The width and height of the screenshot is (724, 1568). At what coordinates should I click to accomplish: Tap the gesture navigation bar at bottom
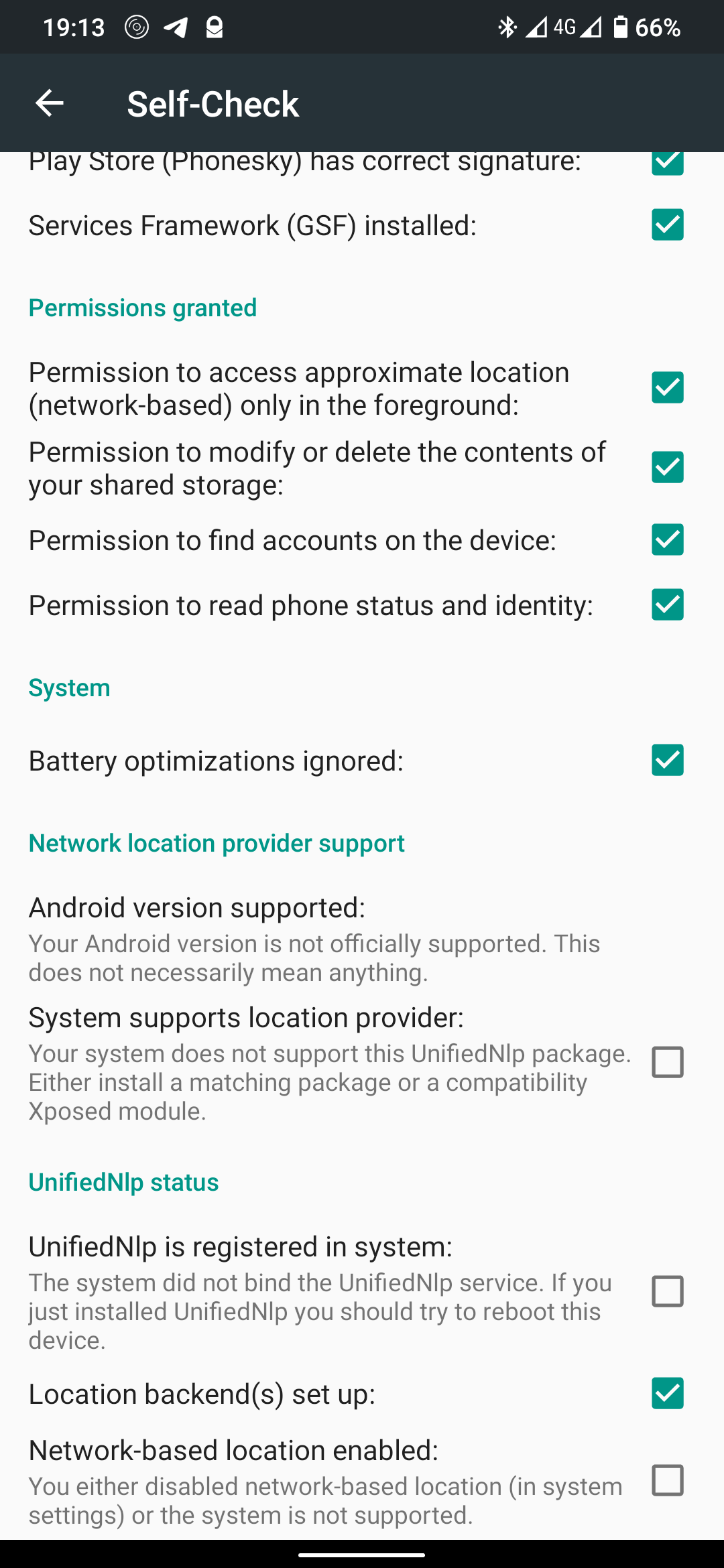click(x=362, y=1555)
